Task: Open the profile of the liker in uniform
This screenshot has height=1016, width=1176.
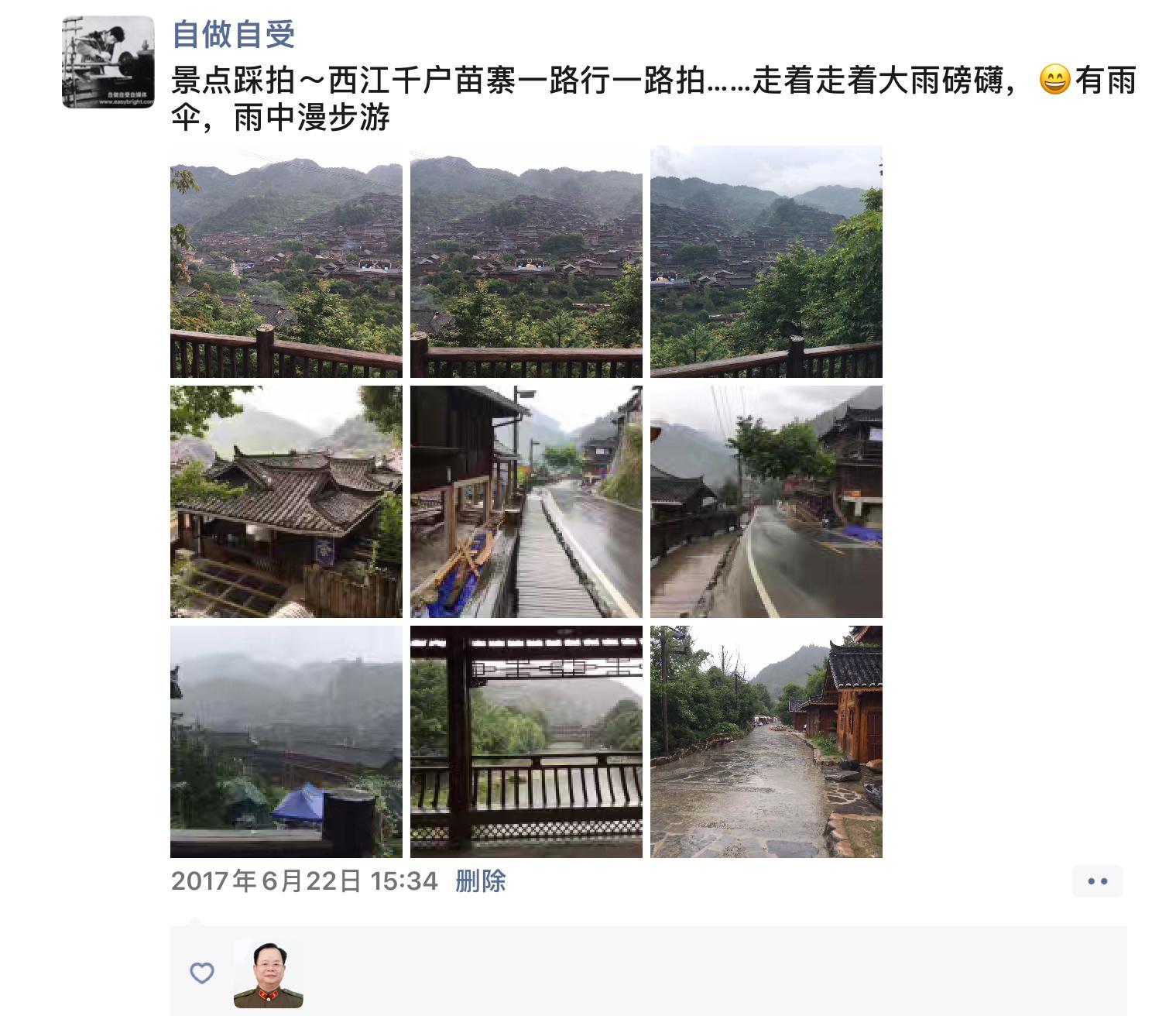Action: 268,974
